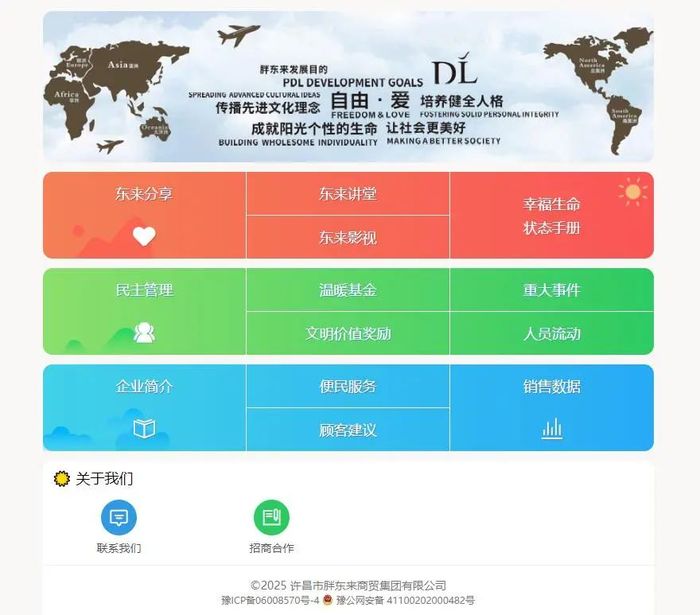View 温暖基金 page
The image size is (700, 615).
point(347,290)
